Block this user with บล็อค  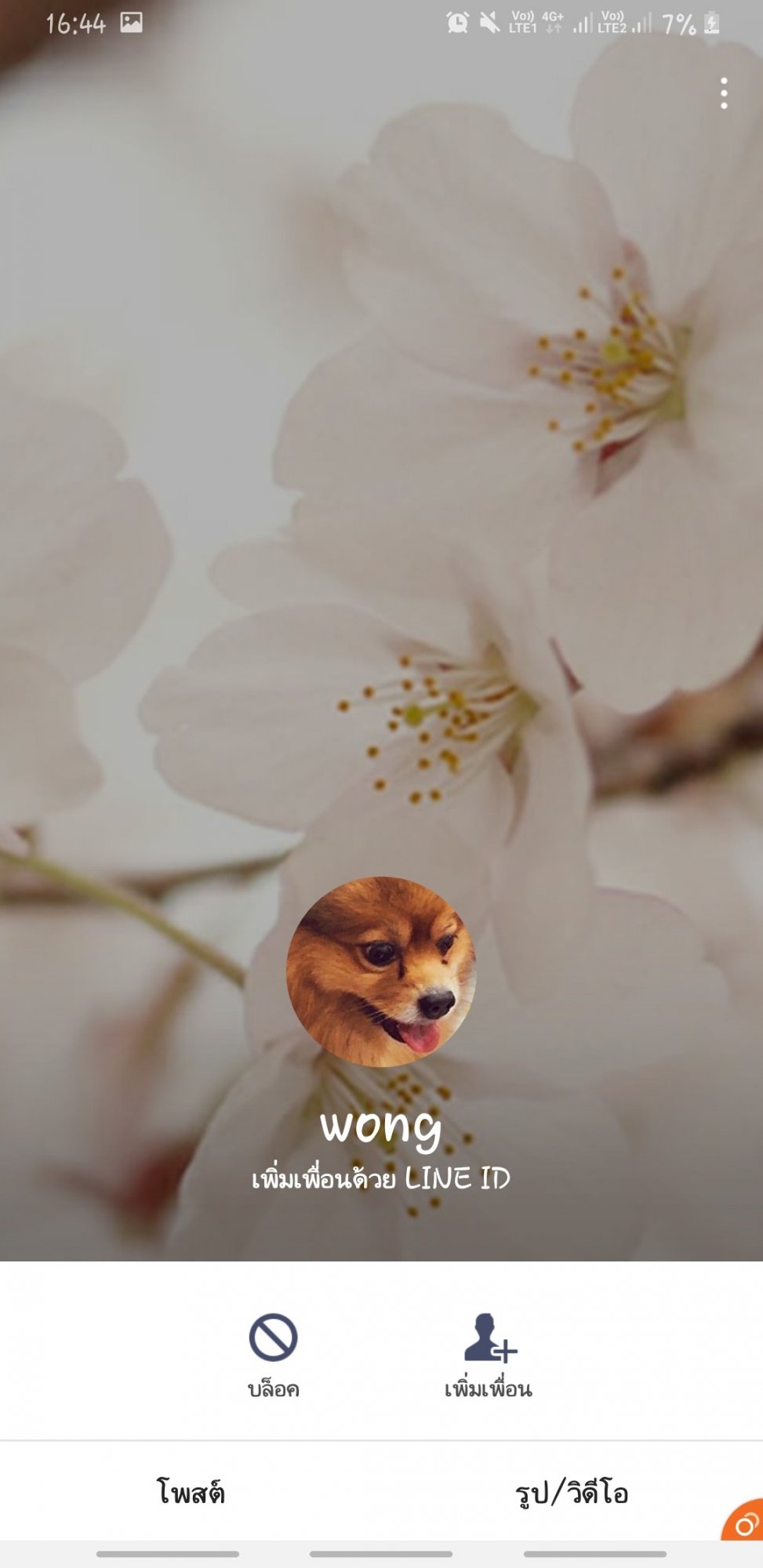point(273,1356)
